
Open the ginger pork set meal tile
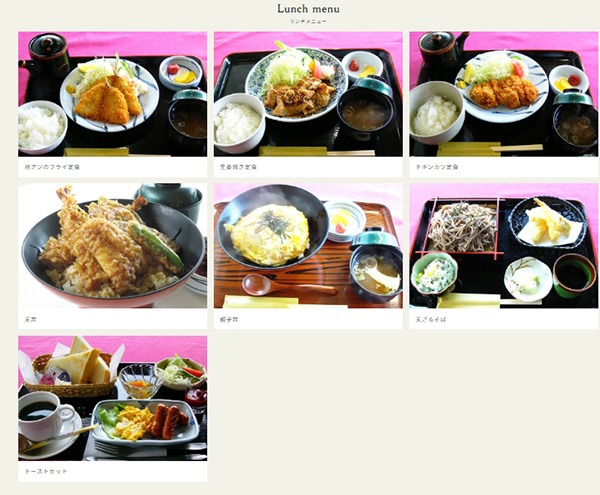pos(308,94)
